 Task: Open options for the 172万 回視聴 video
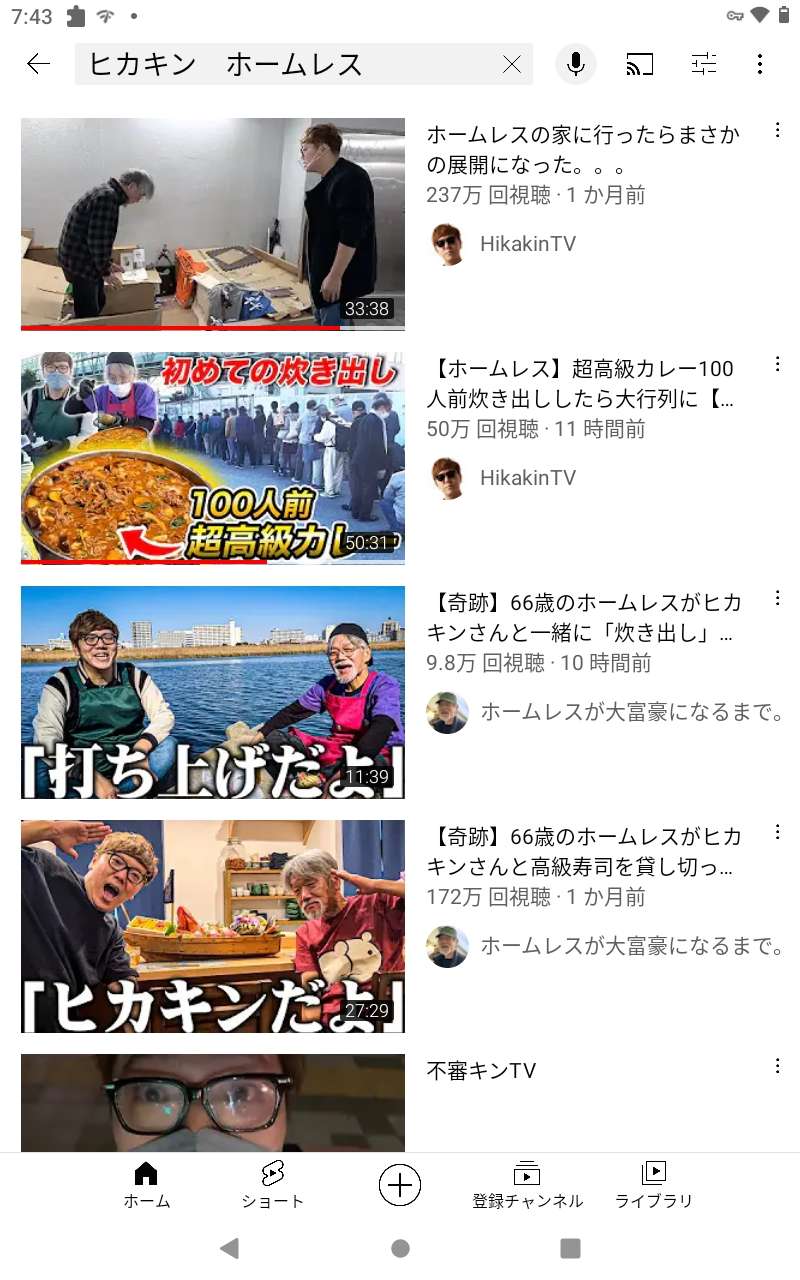tap(777, 832)
